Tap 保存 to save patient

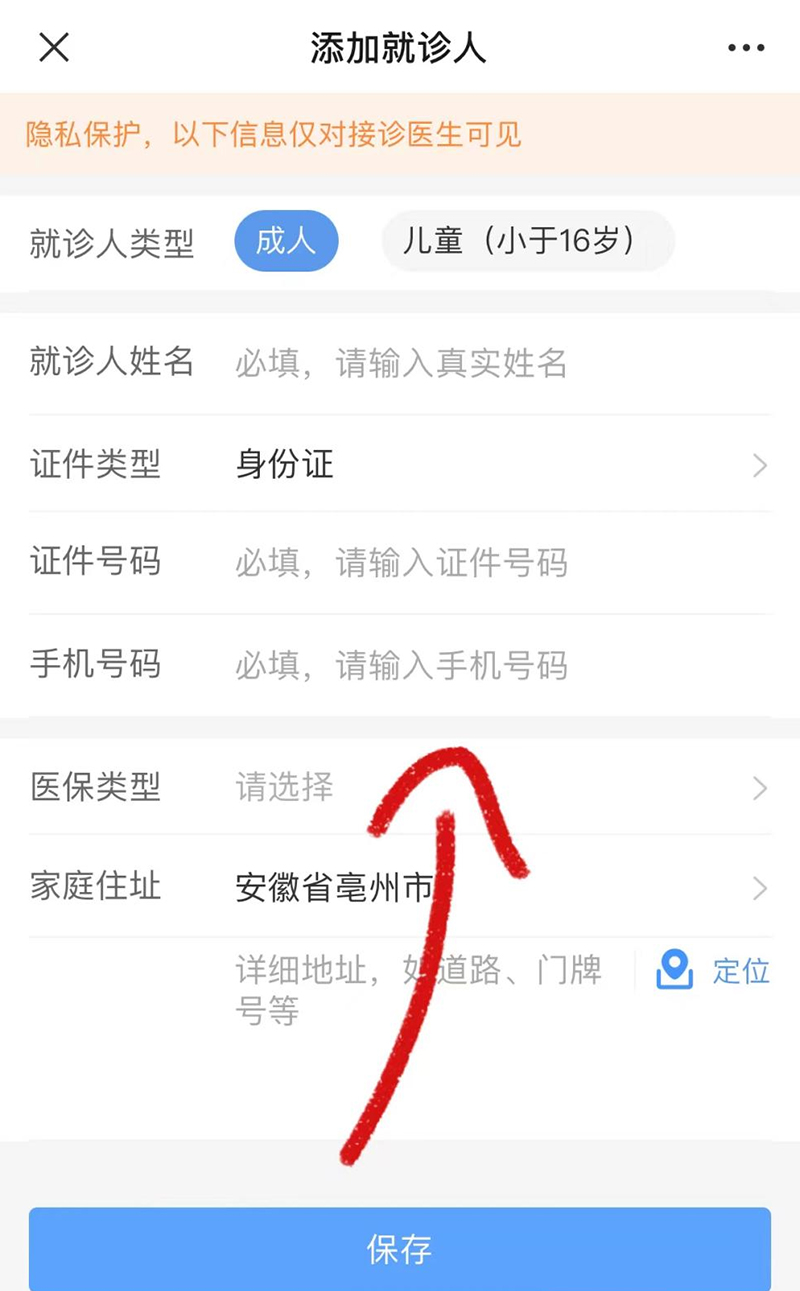coord(400,1249)
